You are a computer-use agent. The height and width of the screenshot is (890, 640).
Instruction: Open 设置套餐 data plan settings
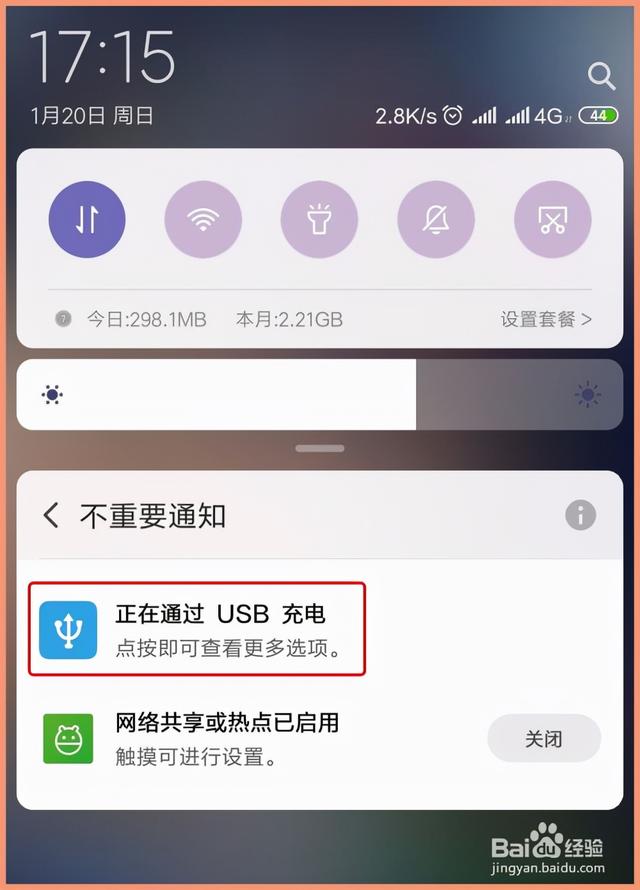click(x=546, y=320)
